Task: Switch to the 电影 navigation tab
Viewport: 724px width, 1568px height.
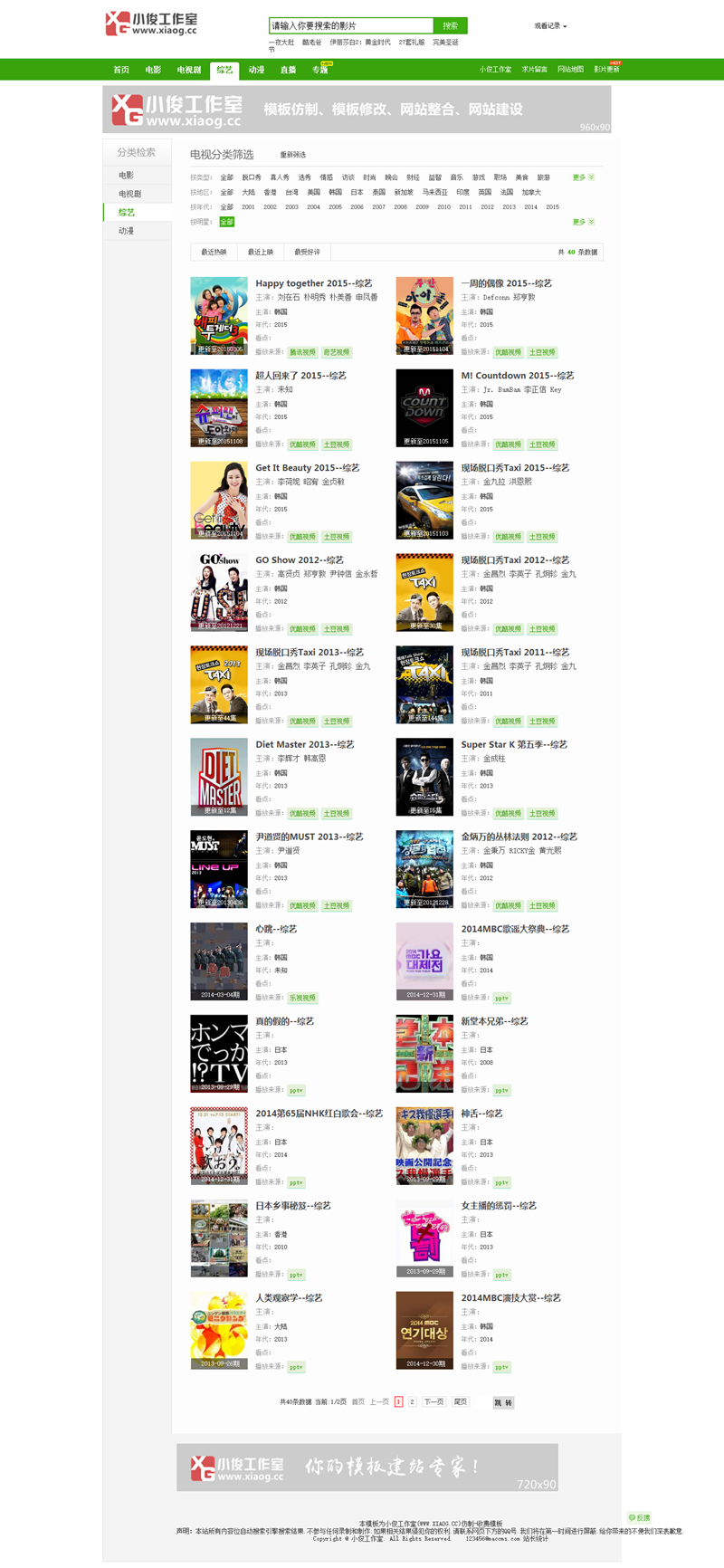Action: pos(153,70)
